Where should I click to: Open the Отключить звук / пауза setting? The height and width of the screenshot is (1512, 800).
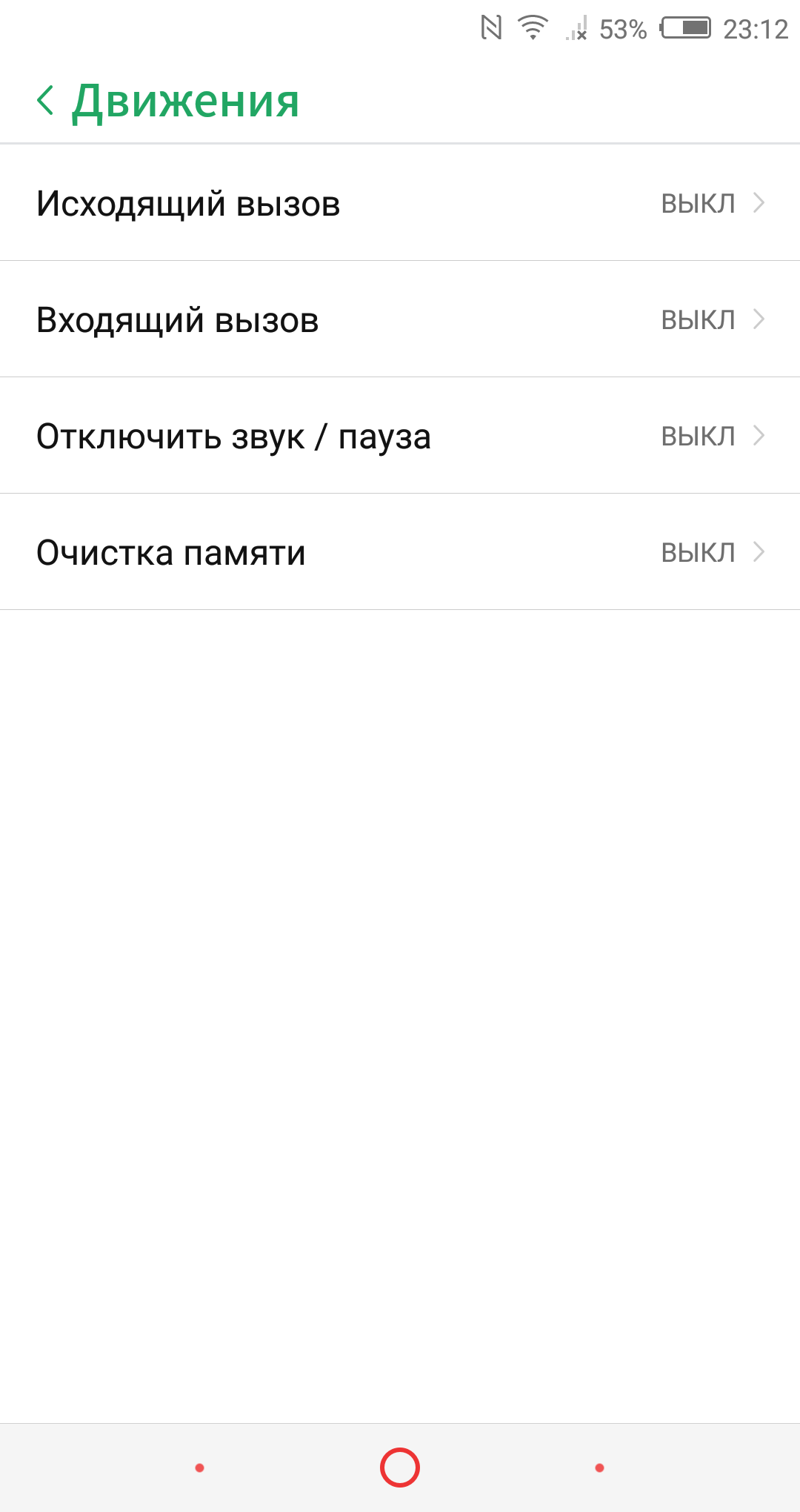pyautogui.click(x=400, y=436)
